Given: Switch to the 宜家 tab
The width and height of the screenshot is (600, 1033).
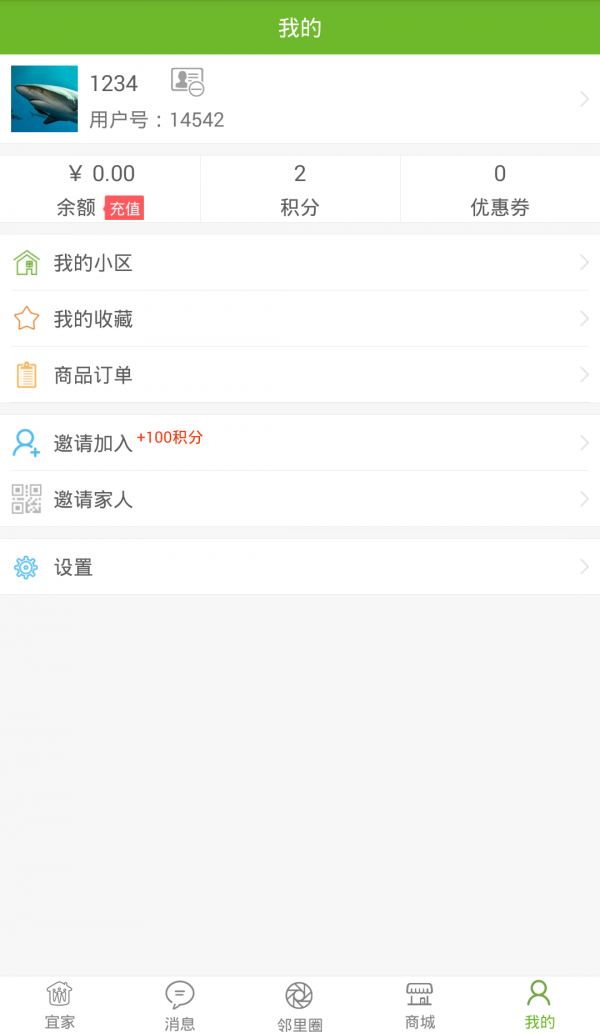Looking at the screenshot, I should (60, 1004).
